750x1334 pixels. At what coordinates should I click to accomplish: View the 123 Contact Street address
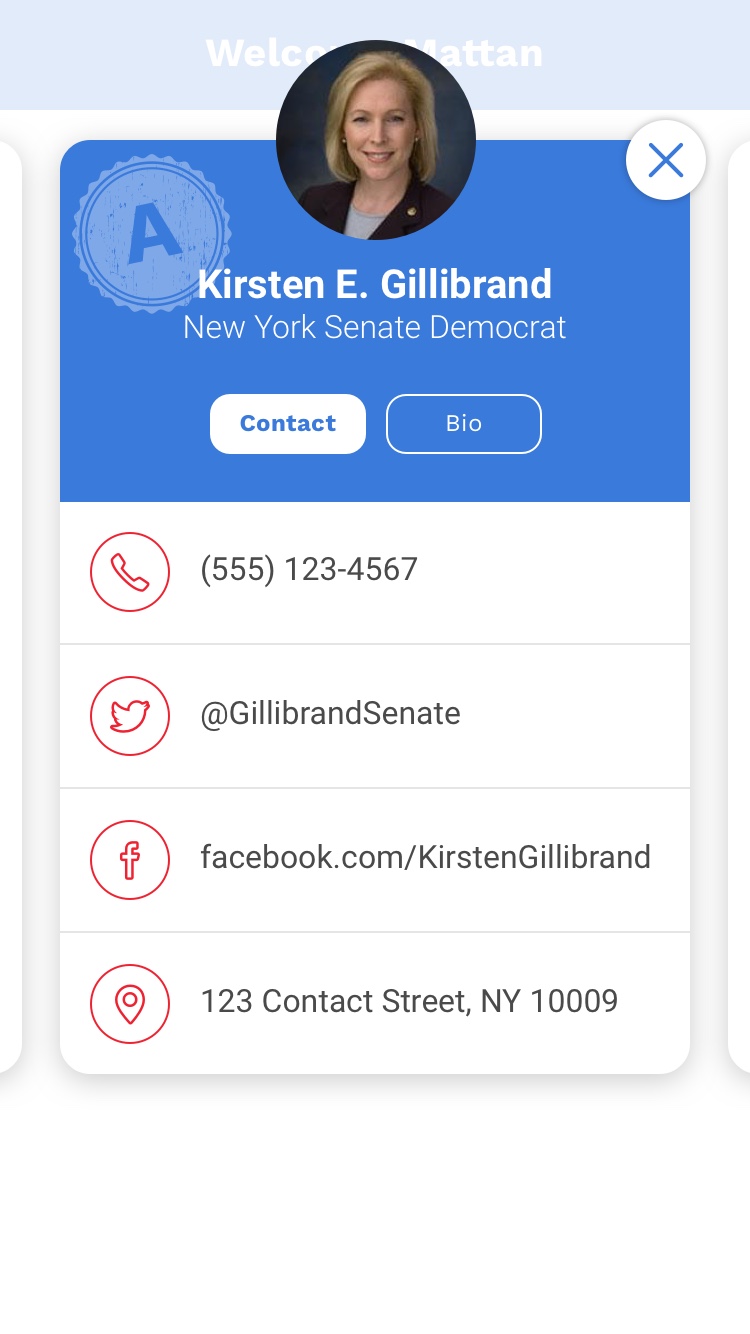[409, 1002]
